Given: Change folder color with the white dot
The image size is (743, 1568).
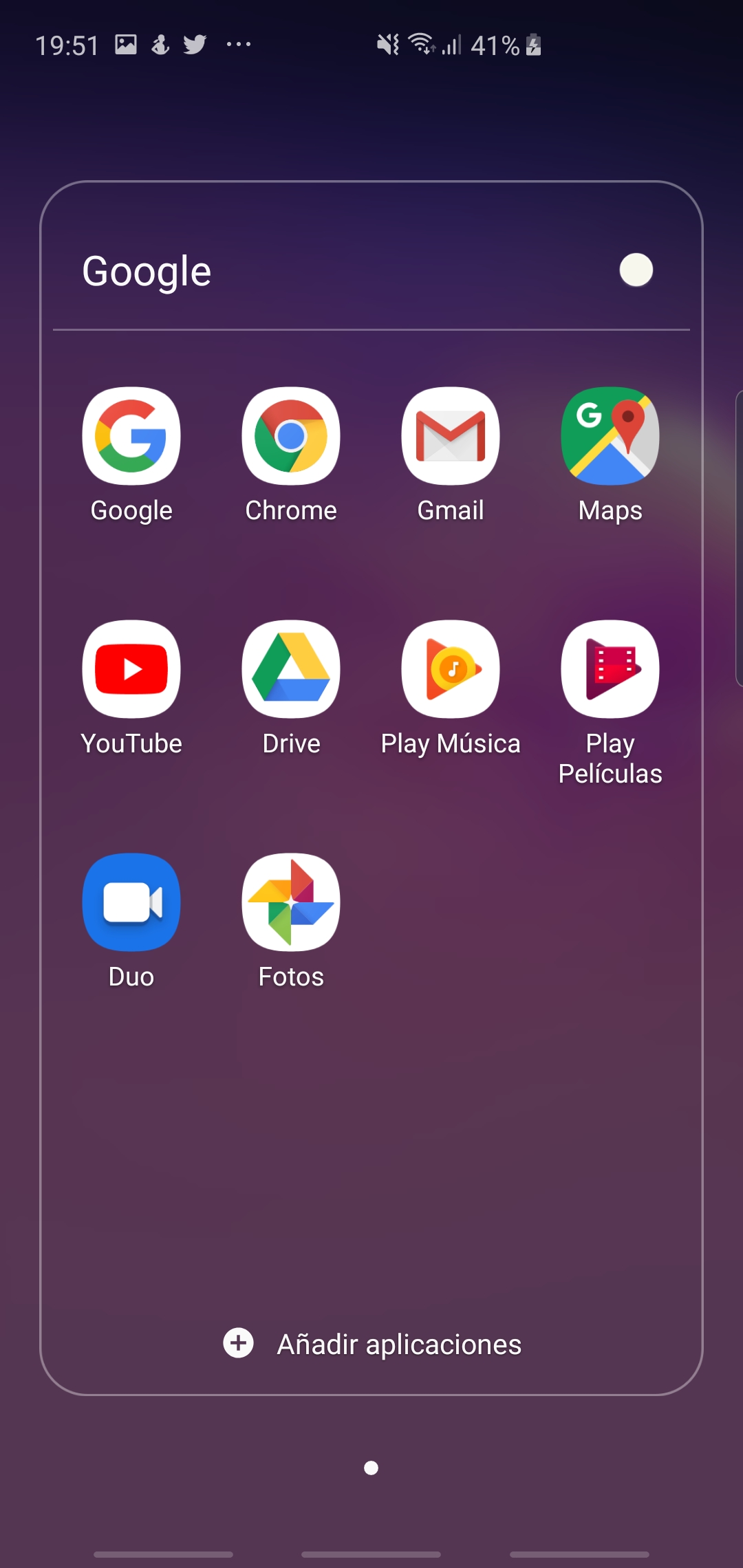Looking at the screenshot, I should point(636,270).
